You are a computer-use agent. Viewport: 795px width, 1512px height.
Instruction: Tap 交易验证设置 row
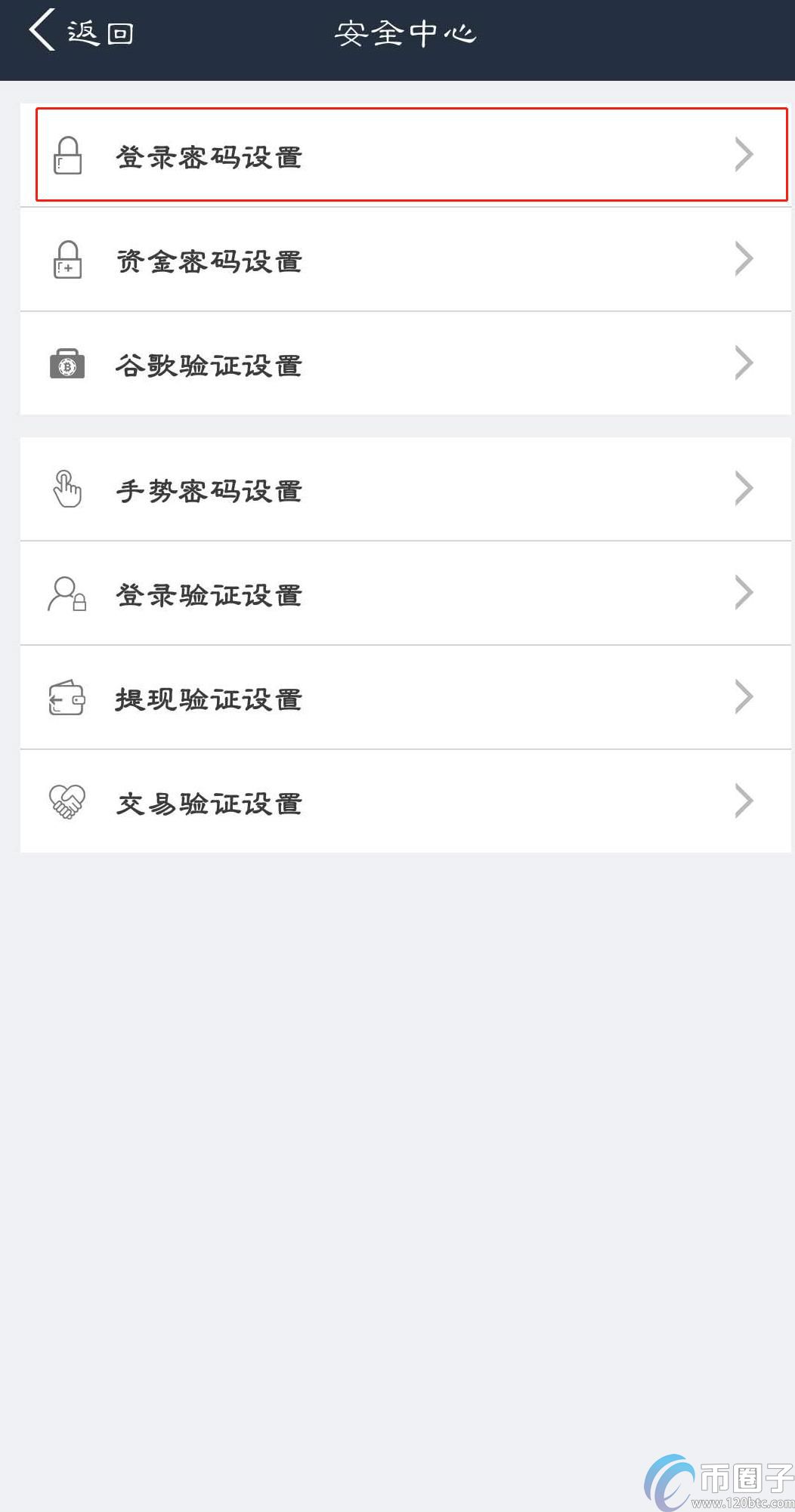point(406,802)
